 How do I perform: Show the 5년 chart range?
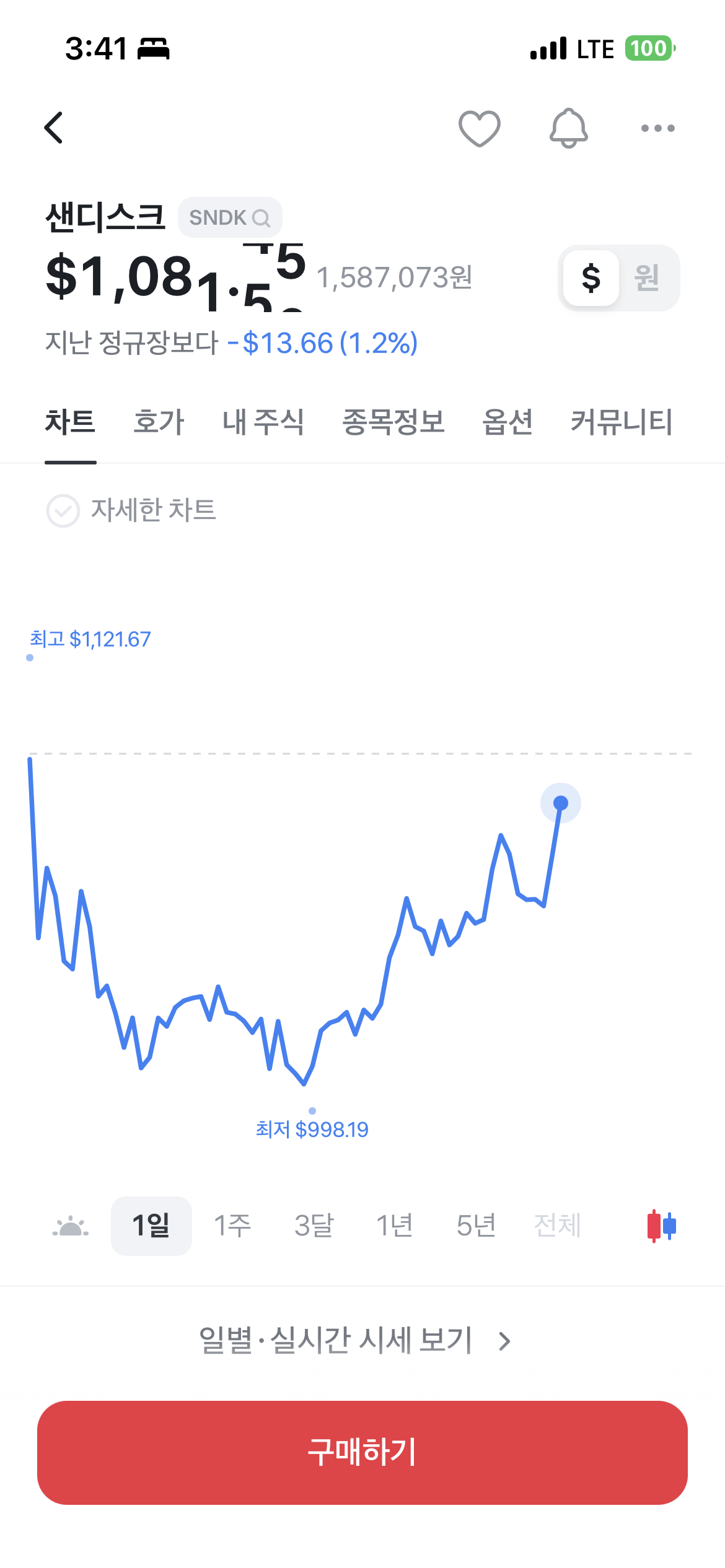click(476, 1226)
